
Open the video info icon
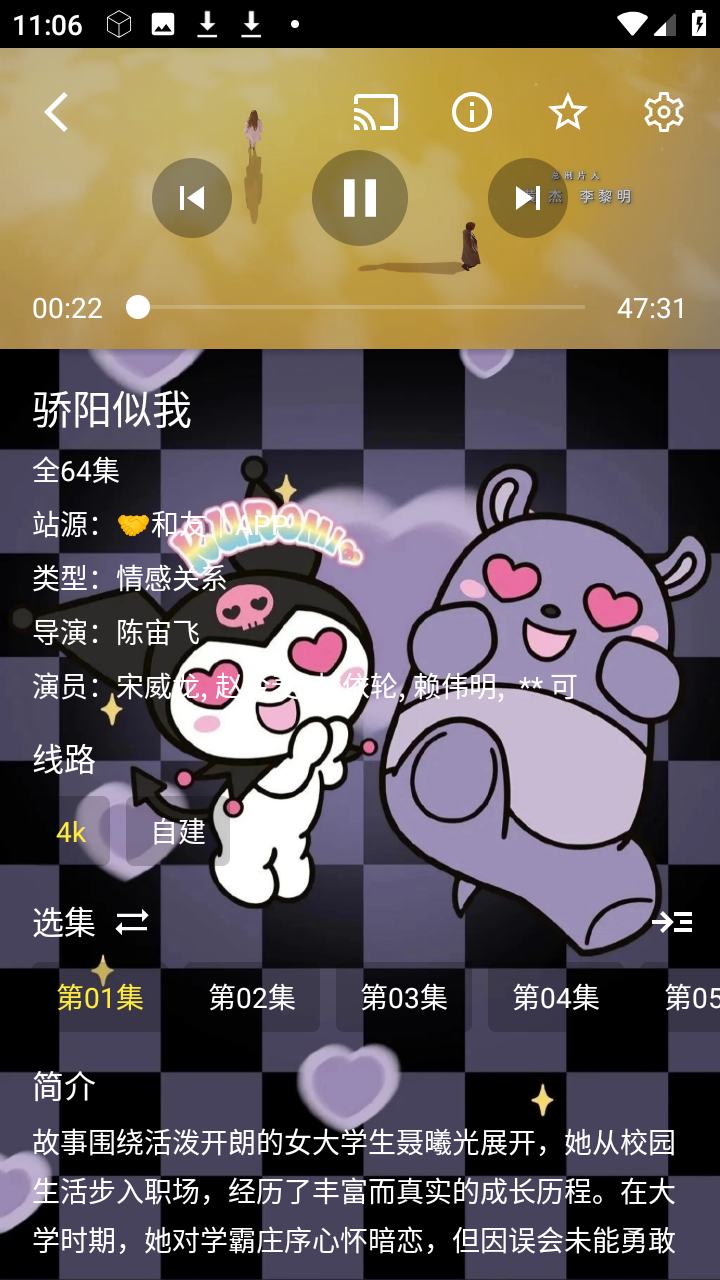coord(472,112)
